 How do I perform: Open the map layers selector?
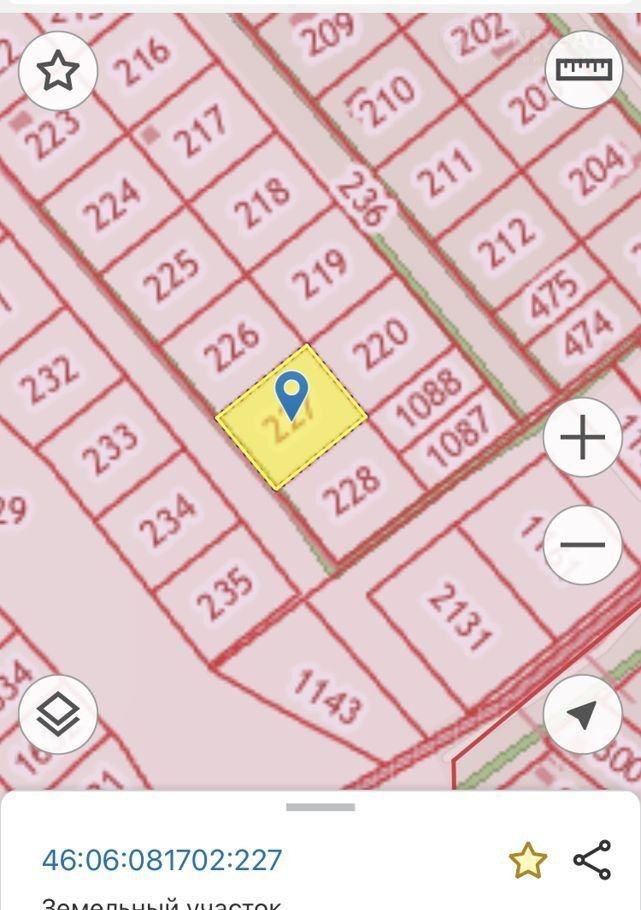pyautogui.click(x=58, y=714)
